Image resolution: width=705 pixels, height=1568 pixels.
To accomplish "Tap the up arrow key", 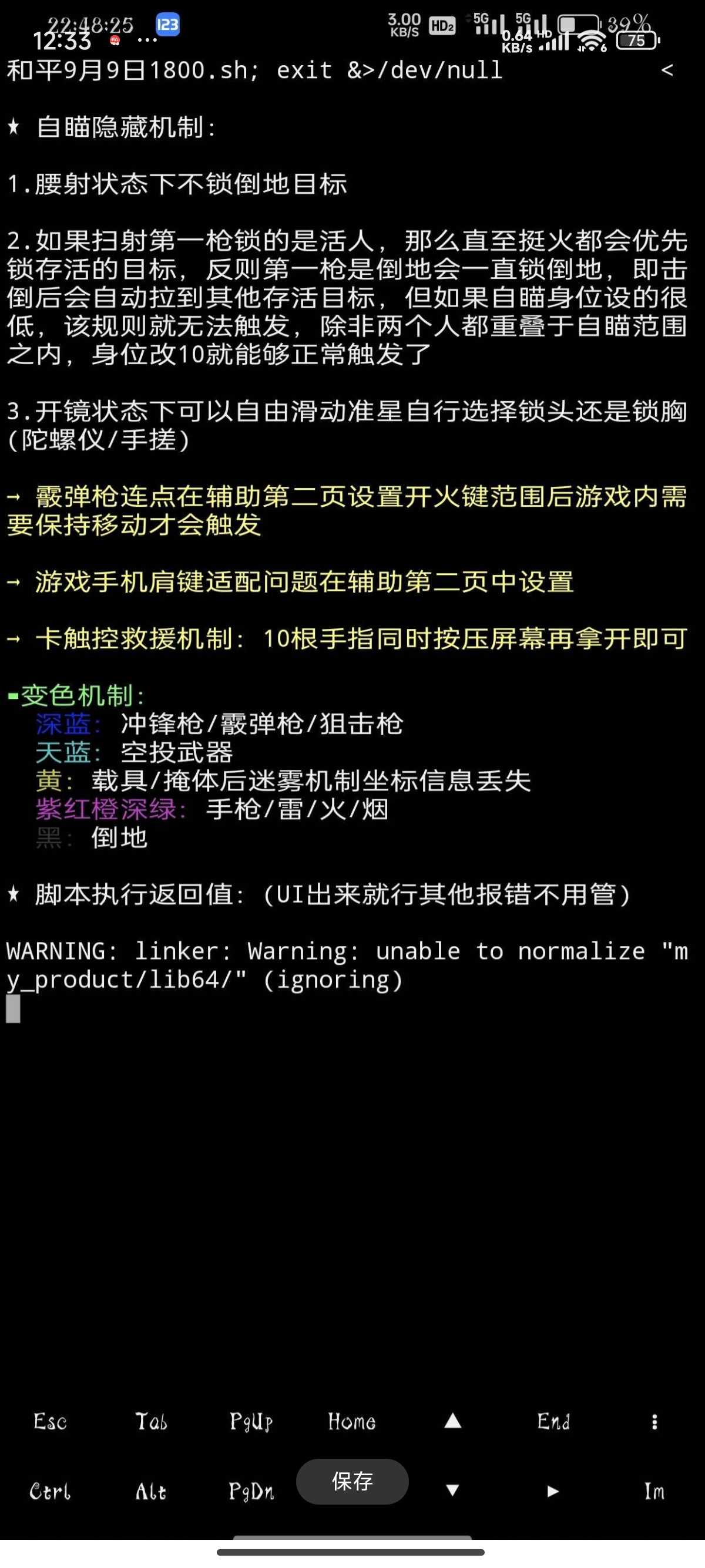I will pos(452,1421).
